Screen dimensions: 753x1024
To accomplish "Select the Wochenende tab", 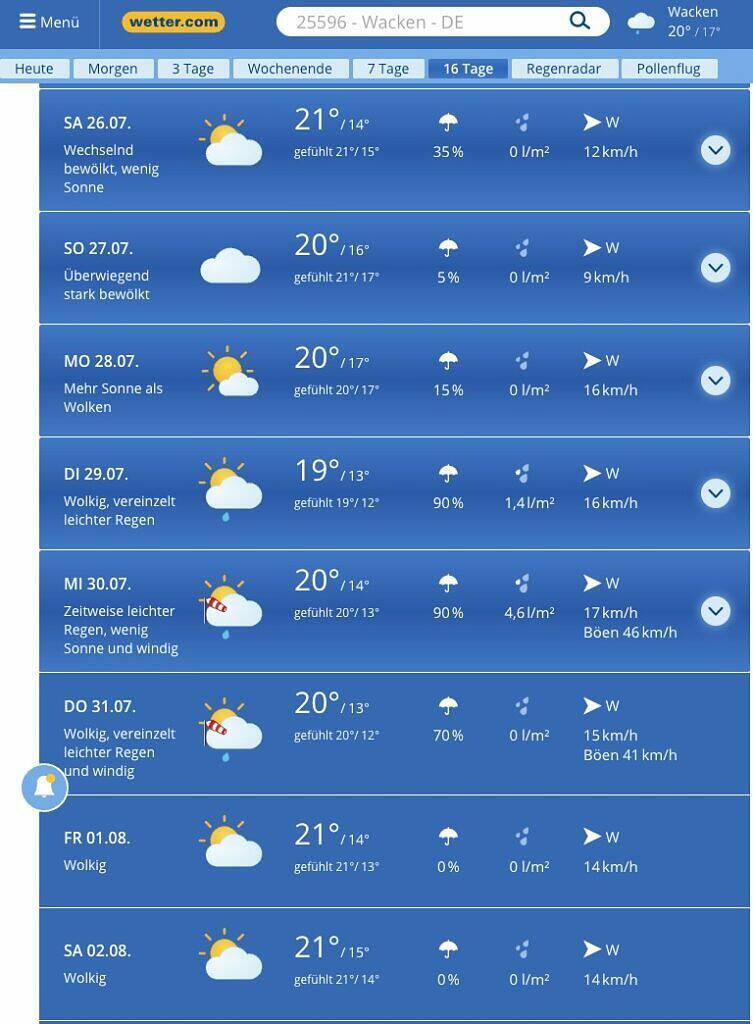I will click(x=290, y=69).
